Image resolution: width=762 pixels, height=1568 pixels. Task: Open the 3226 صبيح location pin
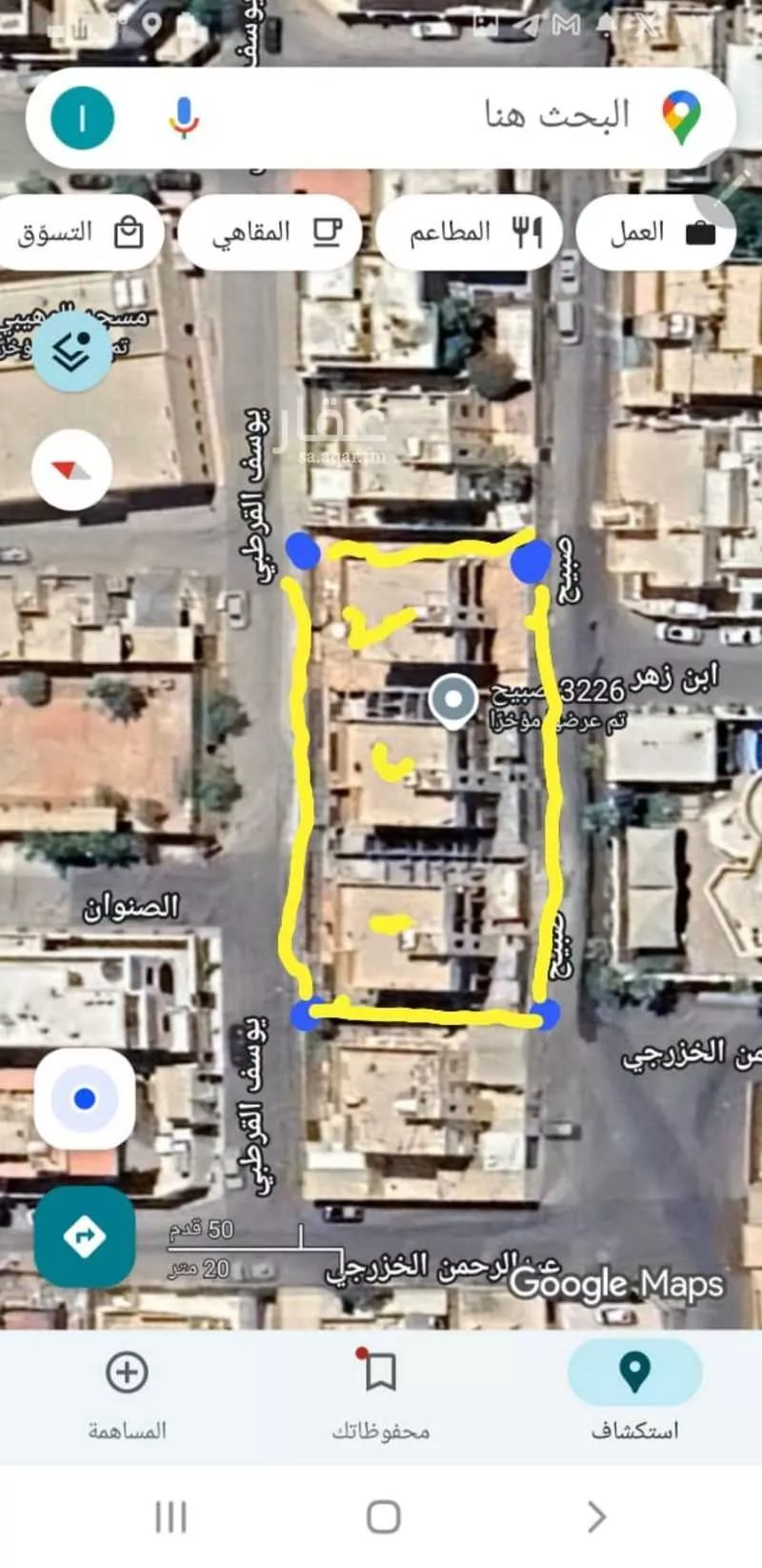(x=453, y=700)
